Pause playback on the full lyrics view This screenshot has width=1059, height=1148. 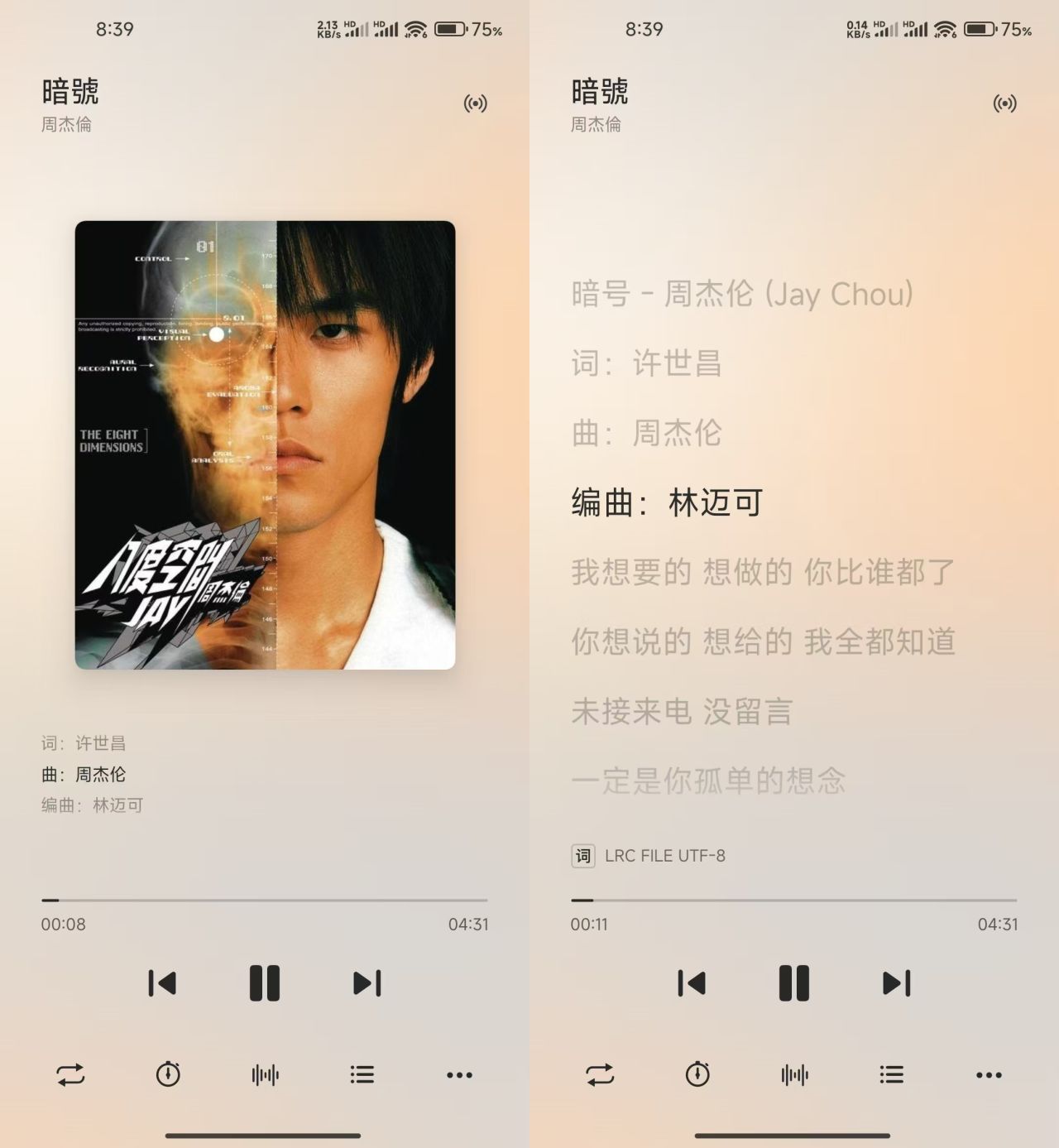click(794, 983)
